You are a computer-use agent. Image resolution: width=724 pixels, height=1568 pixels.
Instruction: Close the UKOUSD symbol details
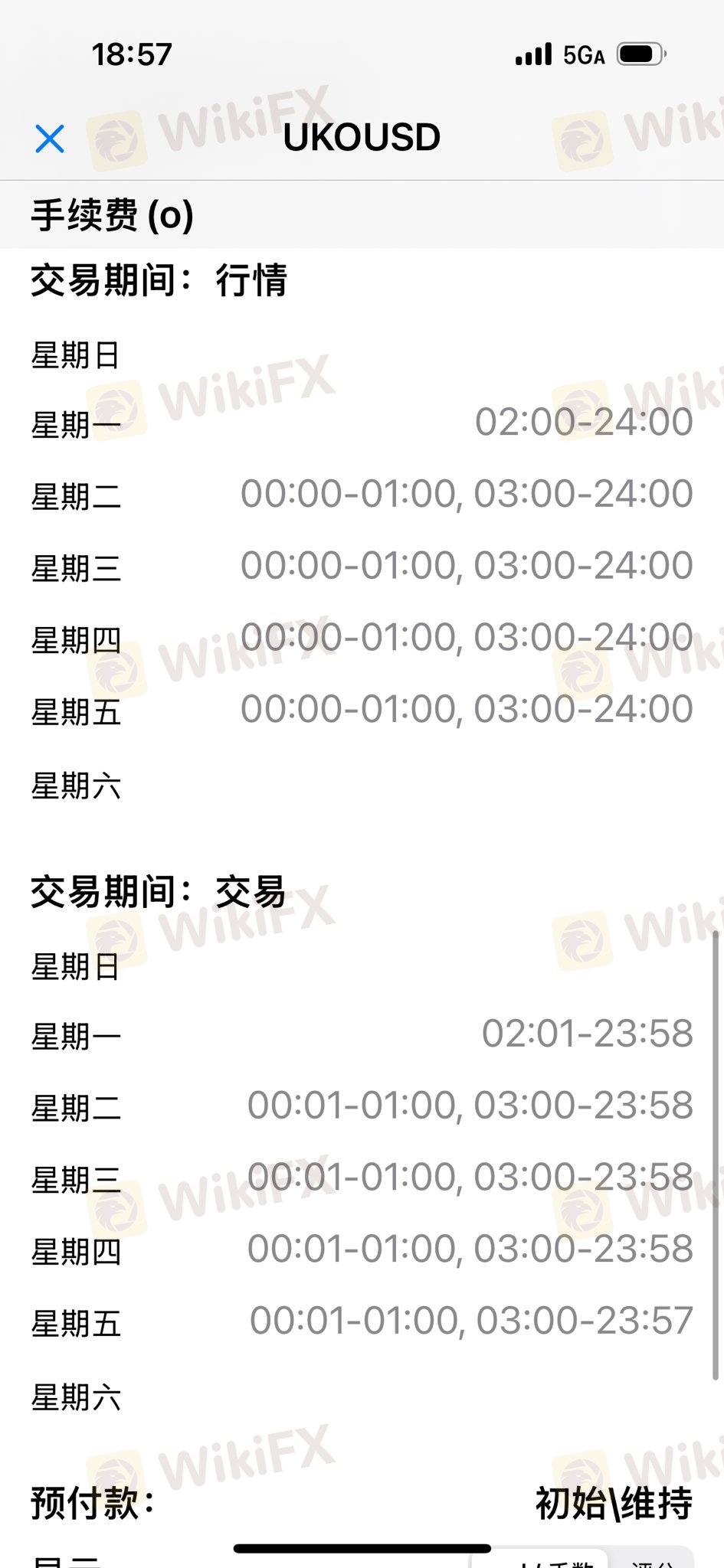50,139
